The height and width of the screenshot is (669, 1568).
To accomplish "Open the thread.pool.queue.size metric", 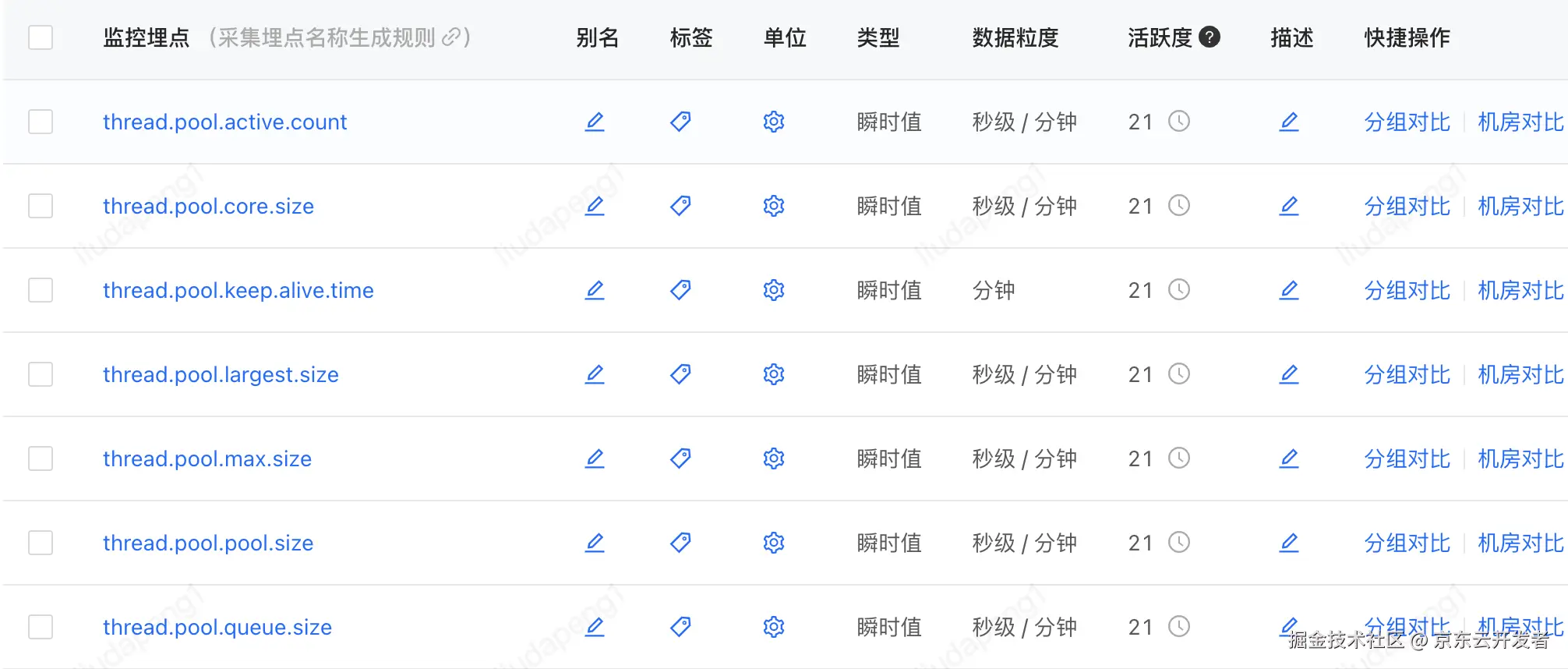I will [217, 627].
